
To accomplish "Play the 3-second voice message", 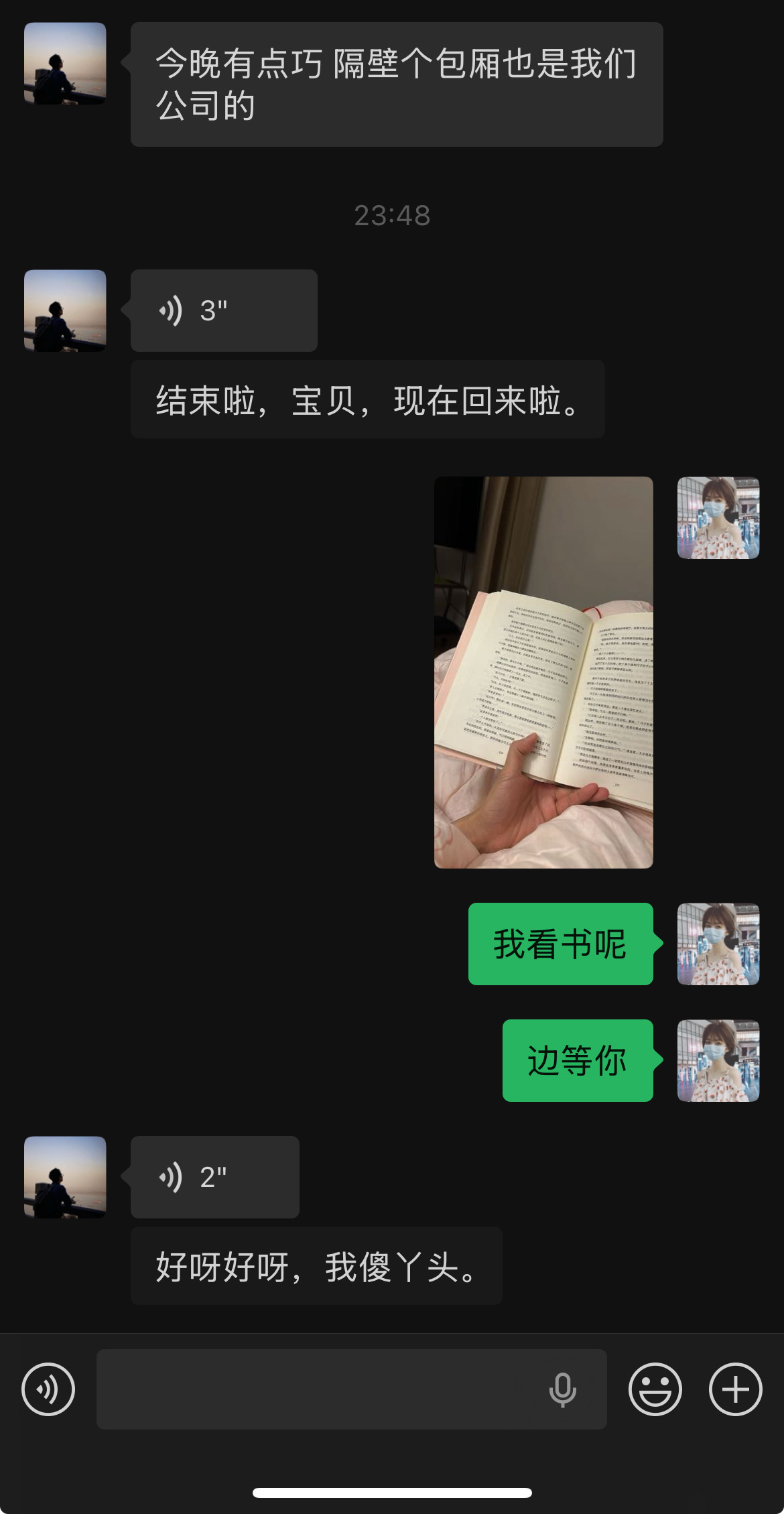I will coord(224,310).
